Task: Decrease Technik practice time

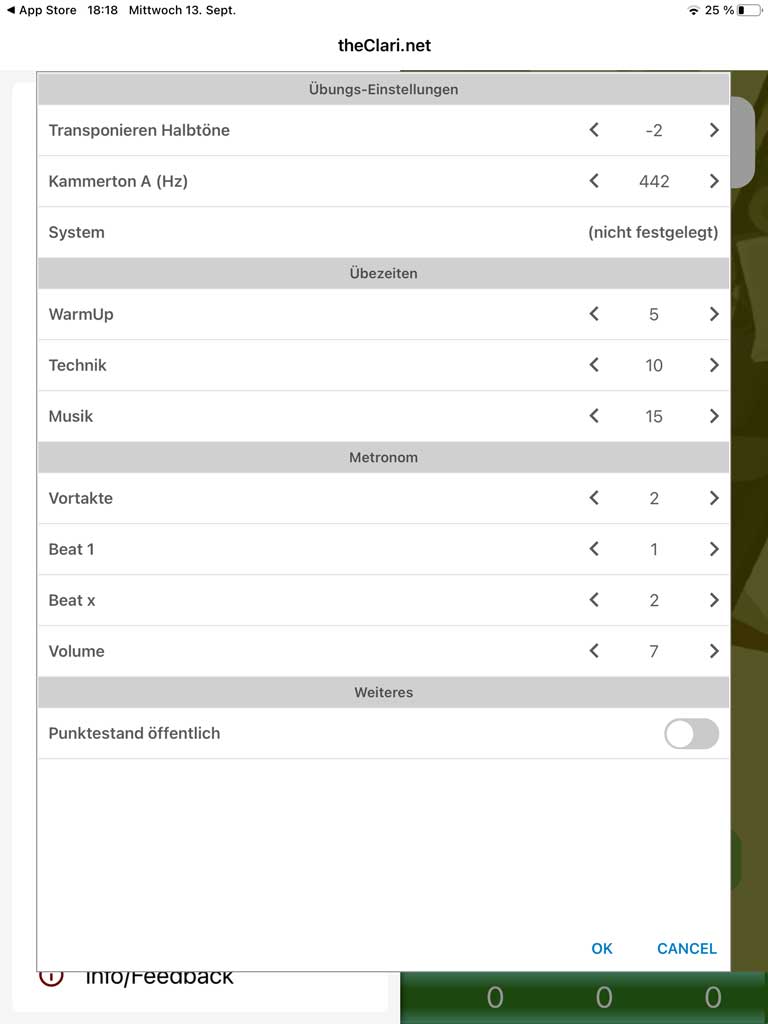Action: [594, 365]
